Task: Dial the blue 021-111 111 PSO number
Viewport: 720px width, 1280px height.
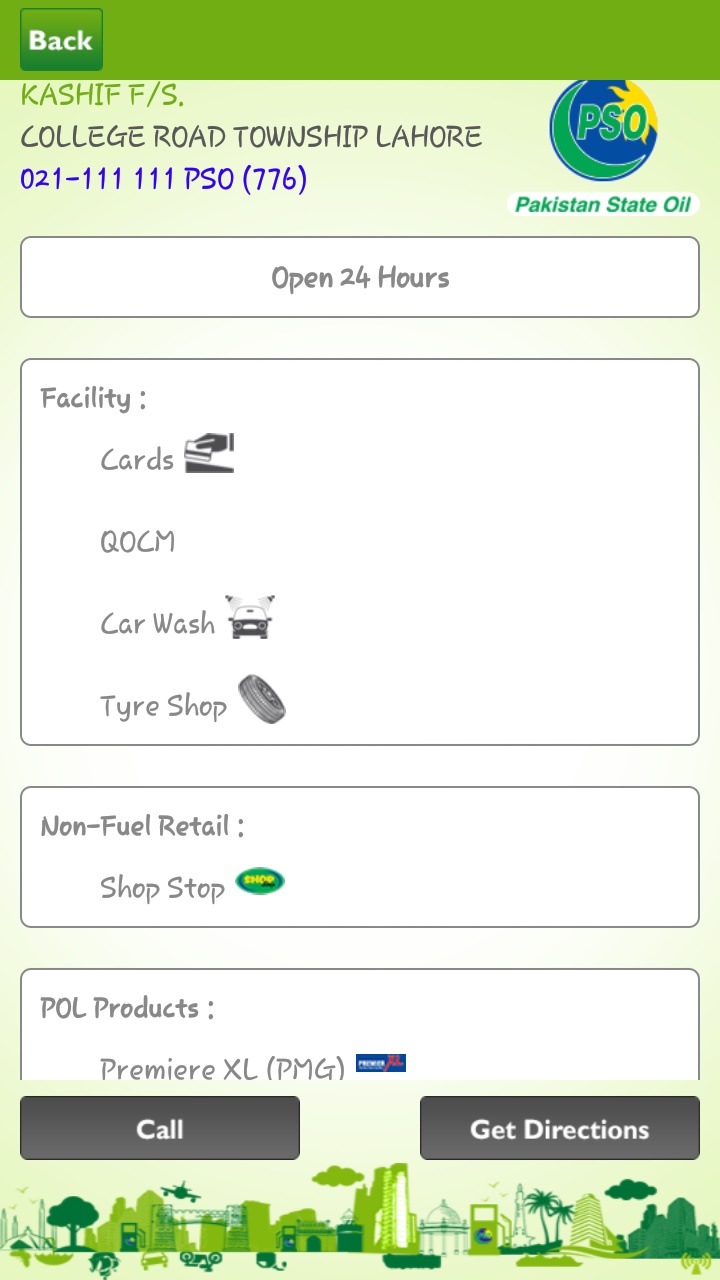Action: pos(164,179)
